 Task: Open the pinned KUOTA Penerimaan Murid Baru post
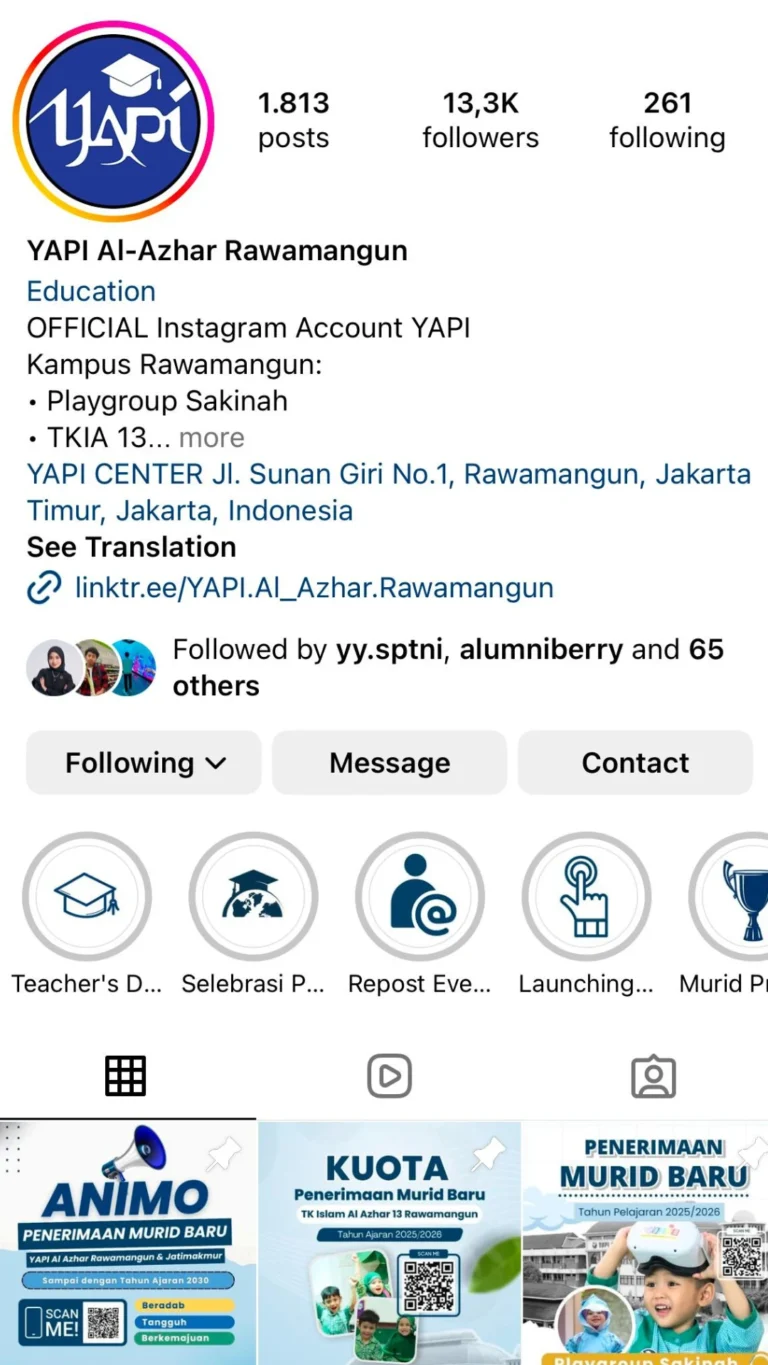pos(389,1243)
